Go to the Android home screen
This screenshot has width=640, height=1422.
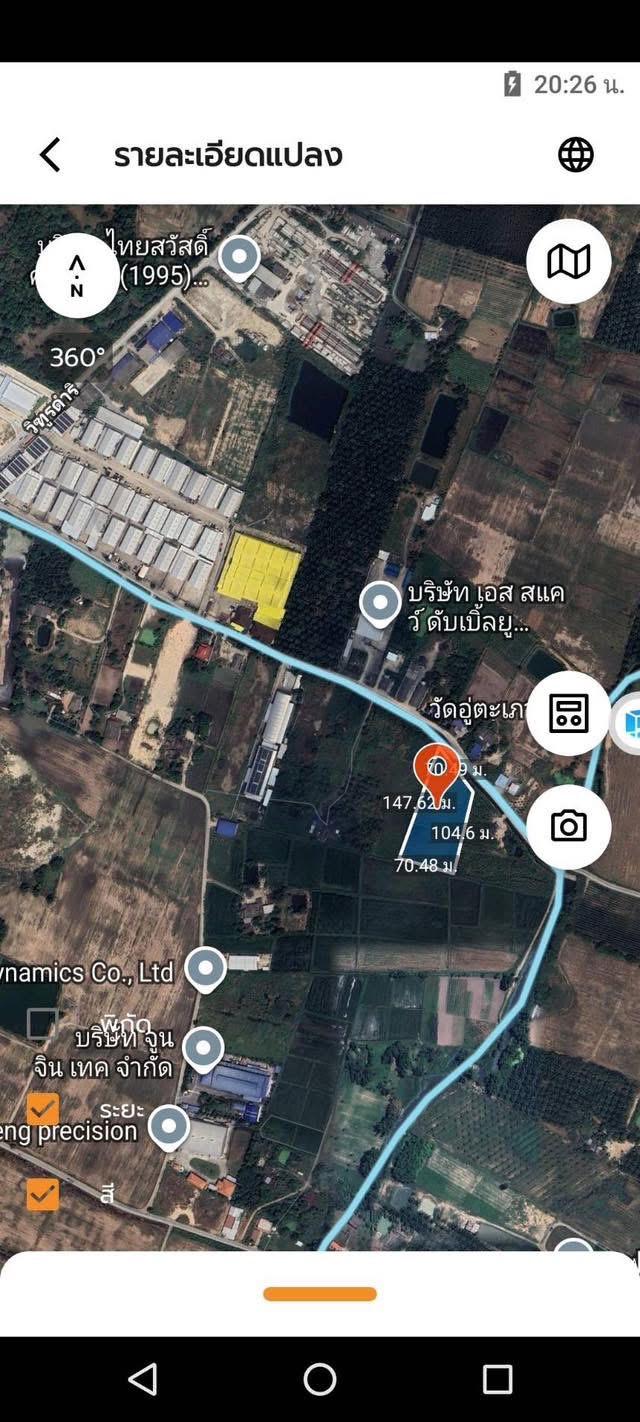pyautogui.click(x=320, y=1379)
